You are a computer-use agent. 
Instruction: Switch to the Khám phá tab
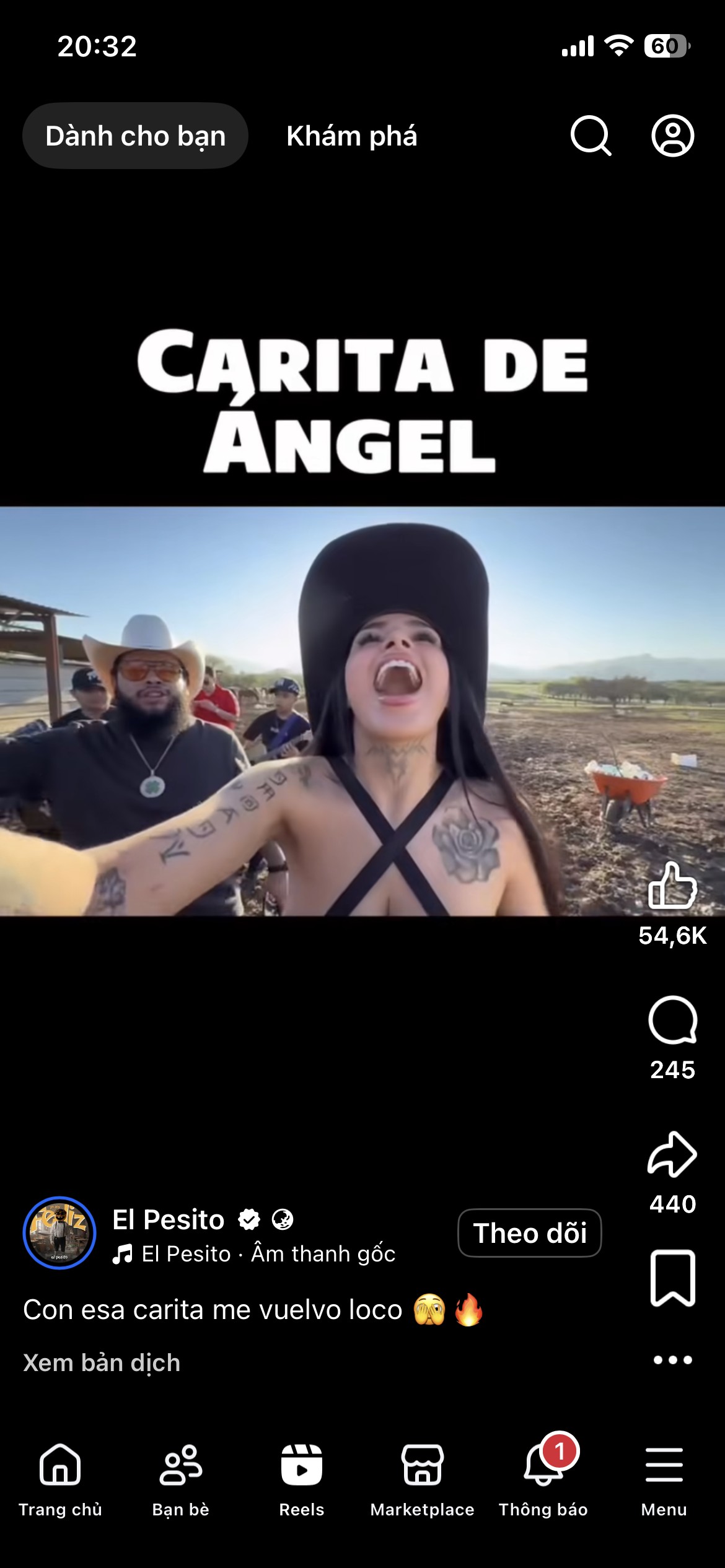point(351,136)
